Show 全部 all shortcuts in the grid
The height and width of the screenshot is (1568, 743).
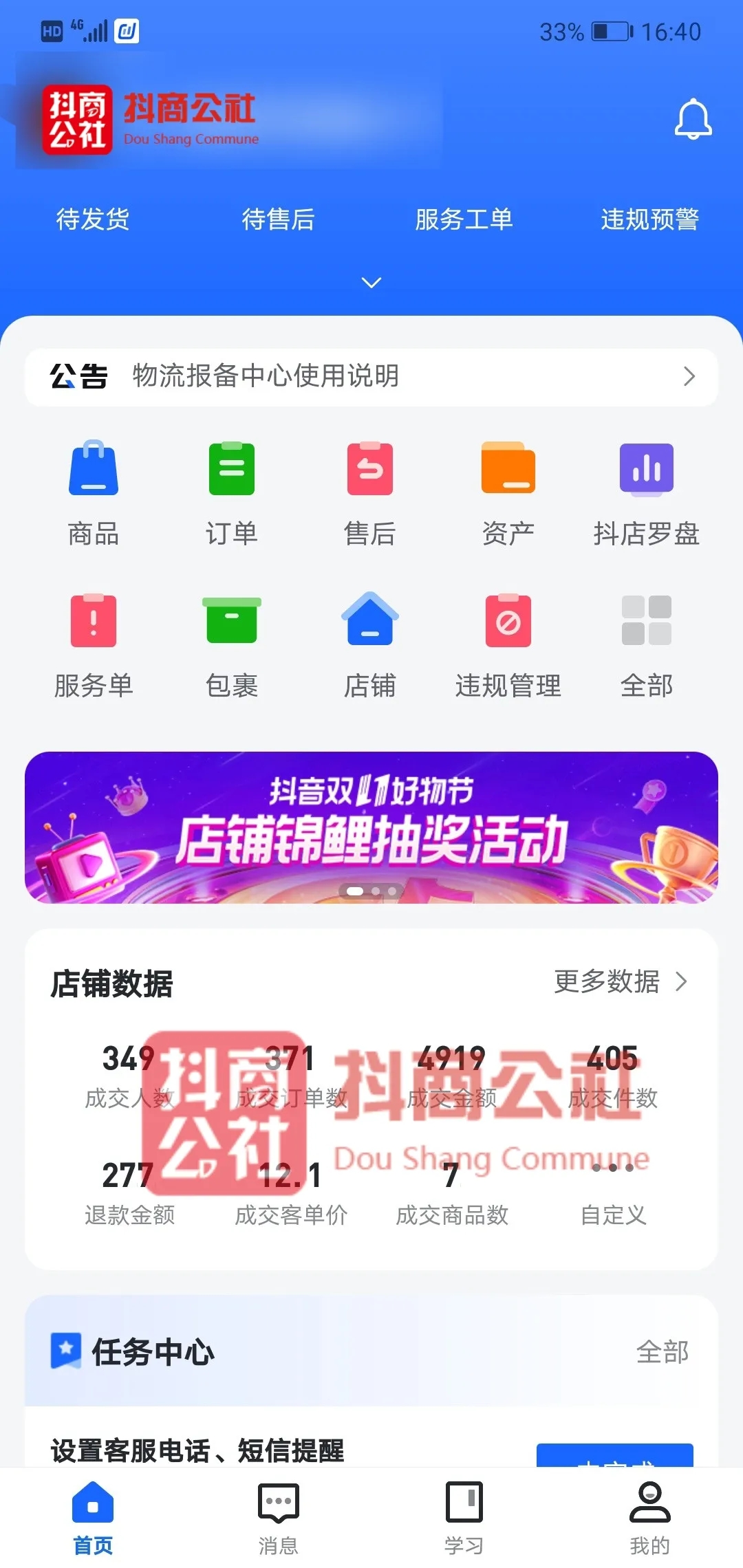647,644
